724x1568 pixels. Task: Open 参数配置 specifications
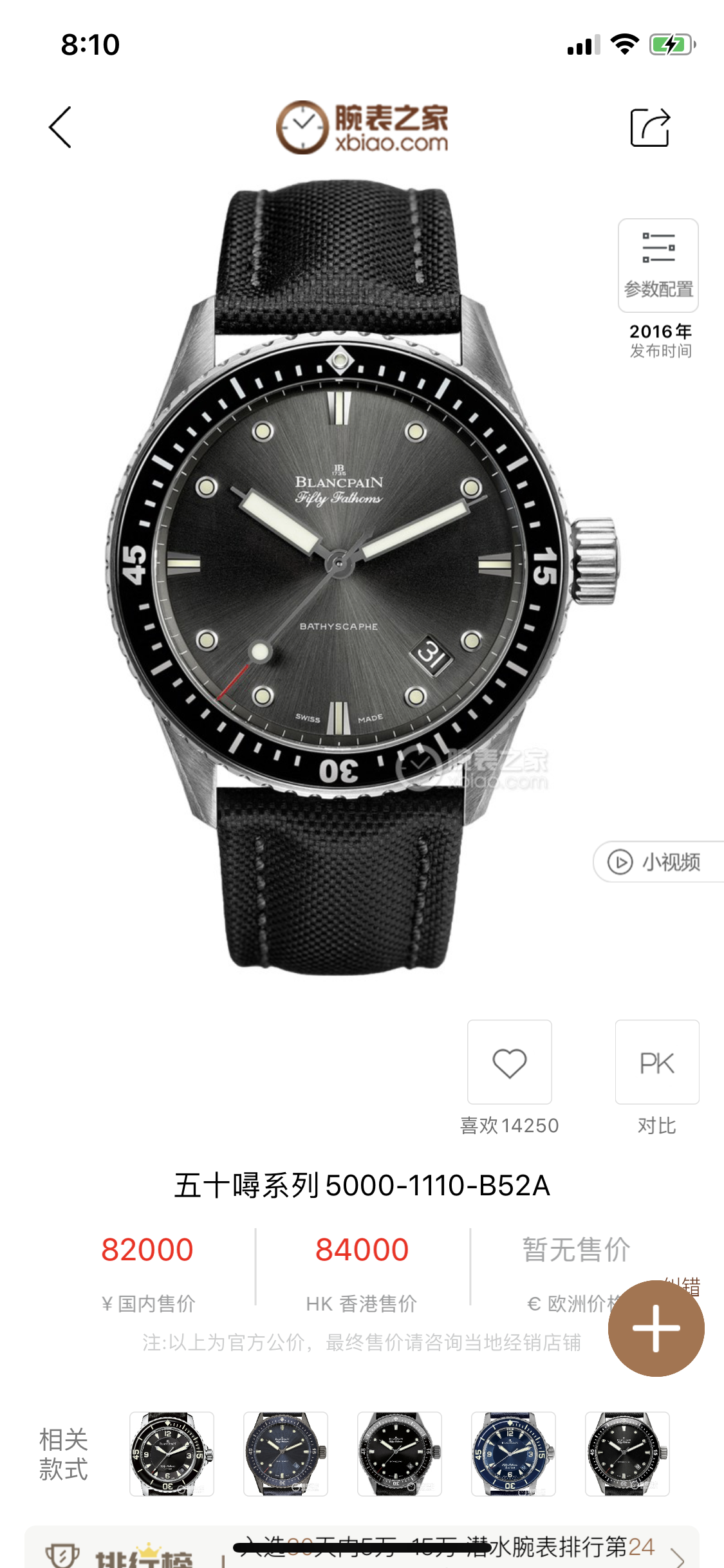coord(658,265)
